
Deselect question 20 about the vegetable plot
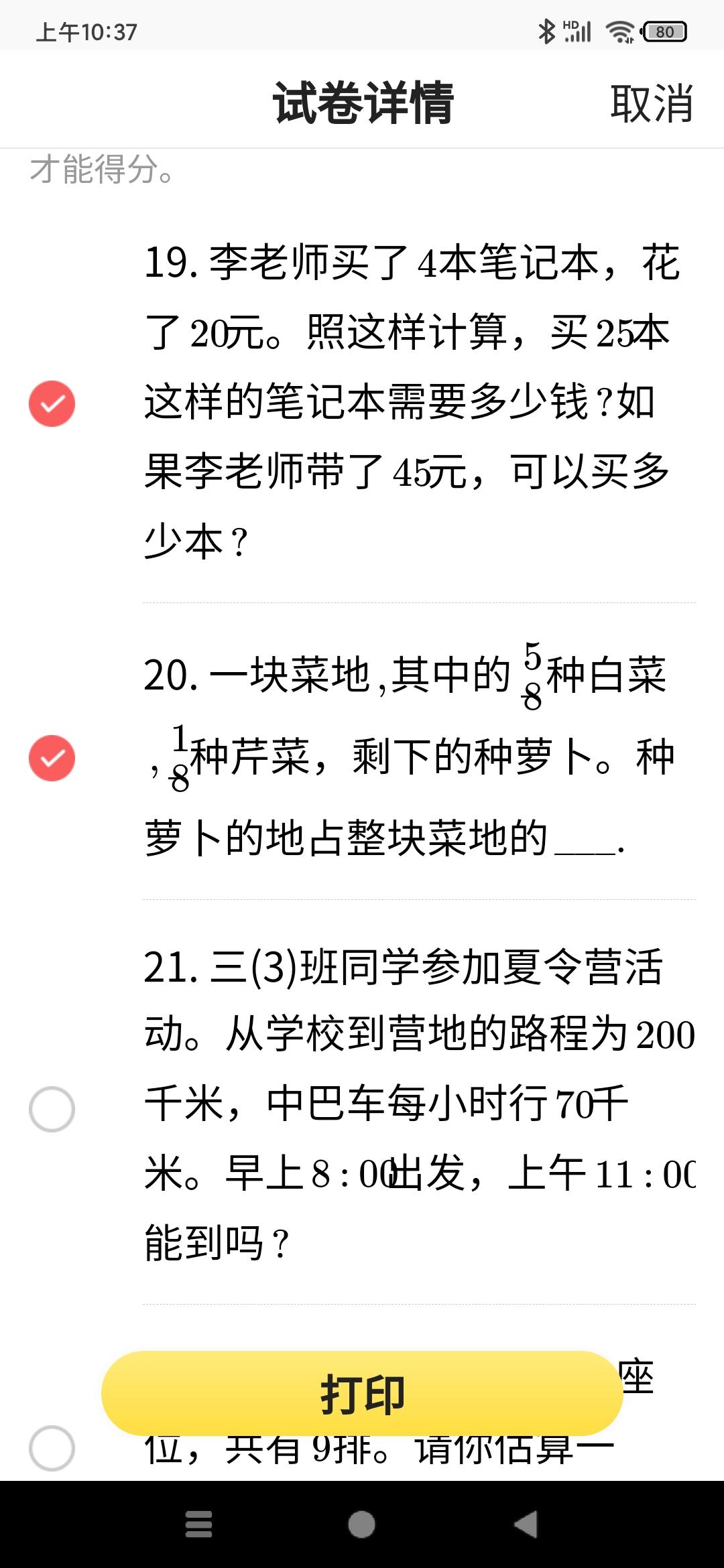click(52, 758)
